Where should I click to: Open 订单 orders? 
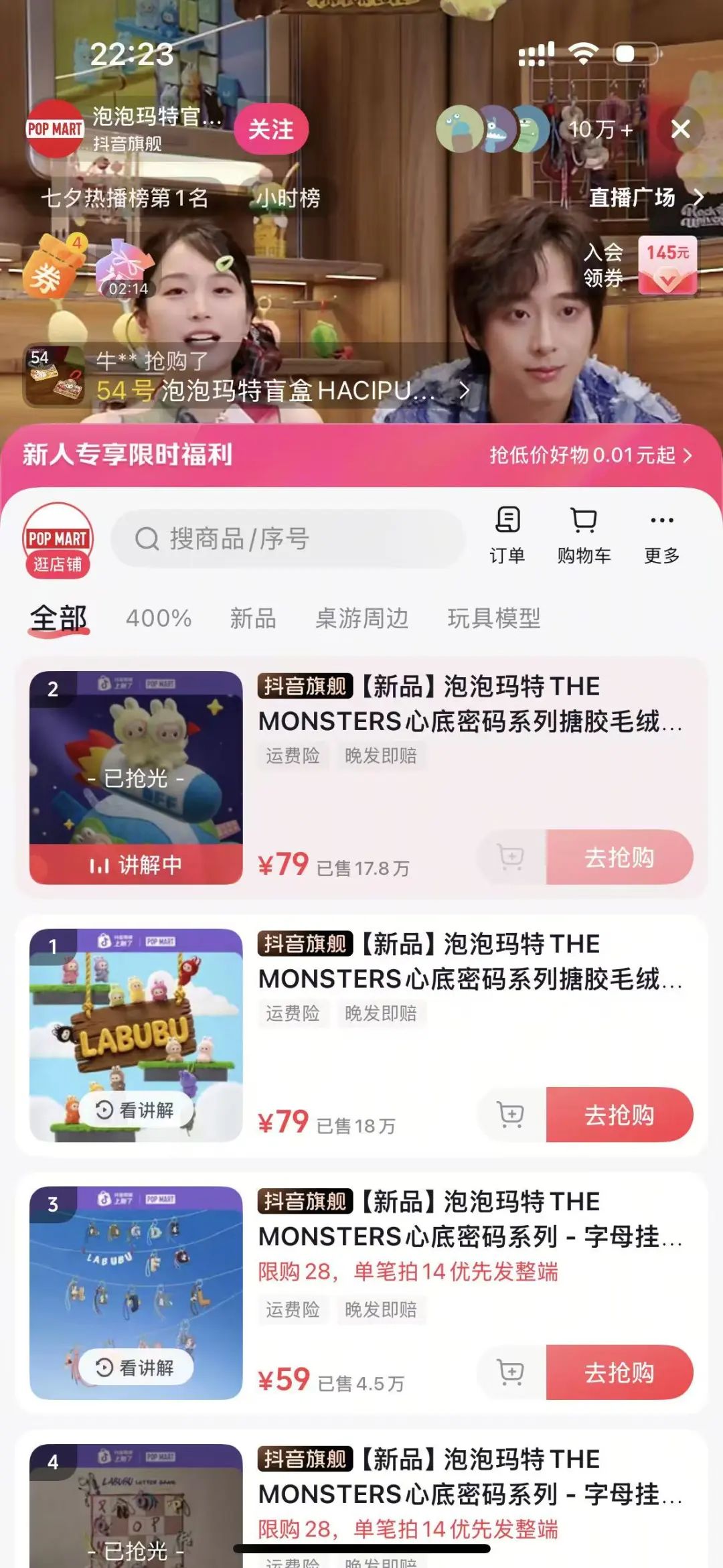point(507,536)
